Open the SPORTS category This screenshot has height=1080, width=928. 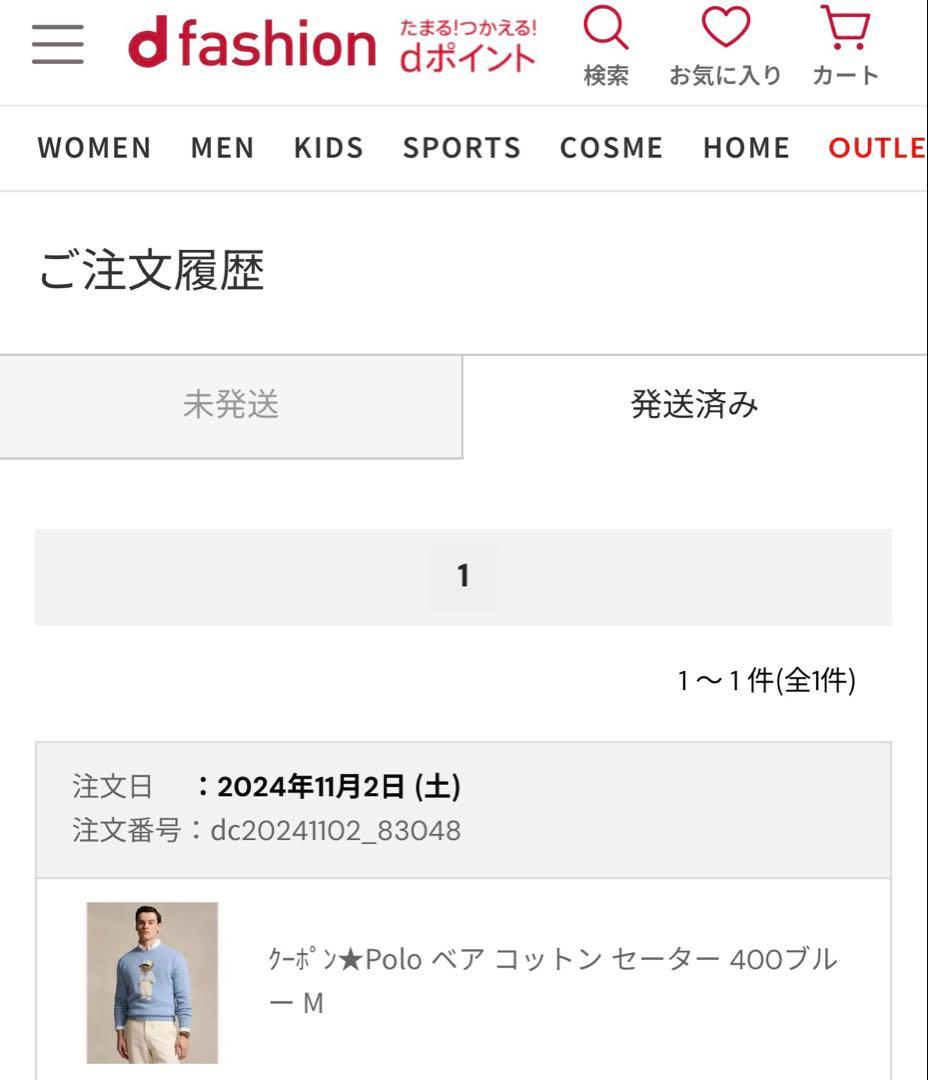click(461, 148)
